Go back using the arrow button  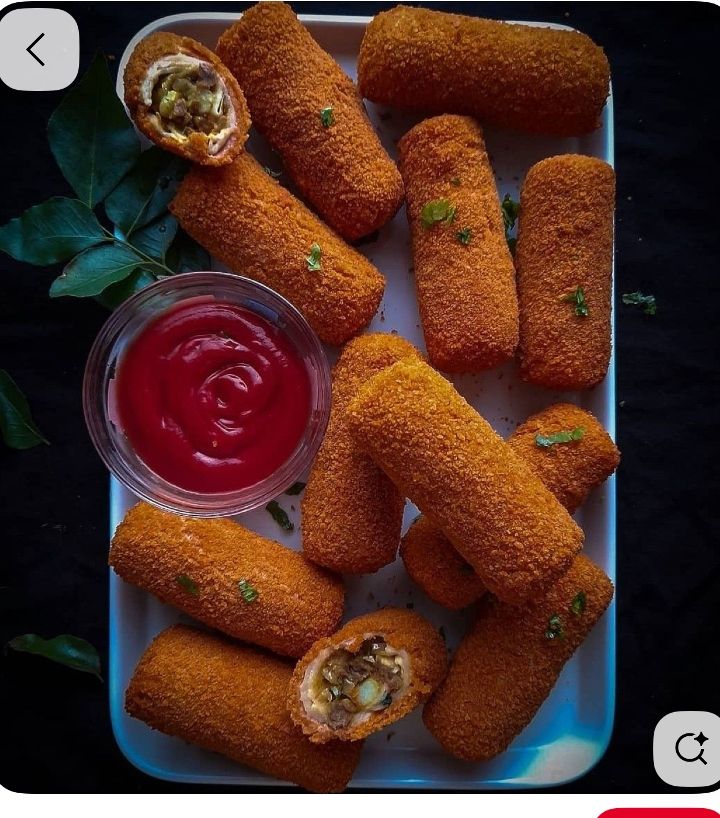[37, 49]
